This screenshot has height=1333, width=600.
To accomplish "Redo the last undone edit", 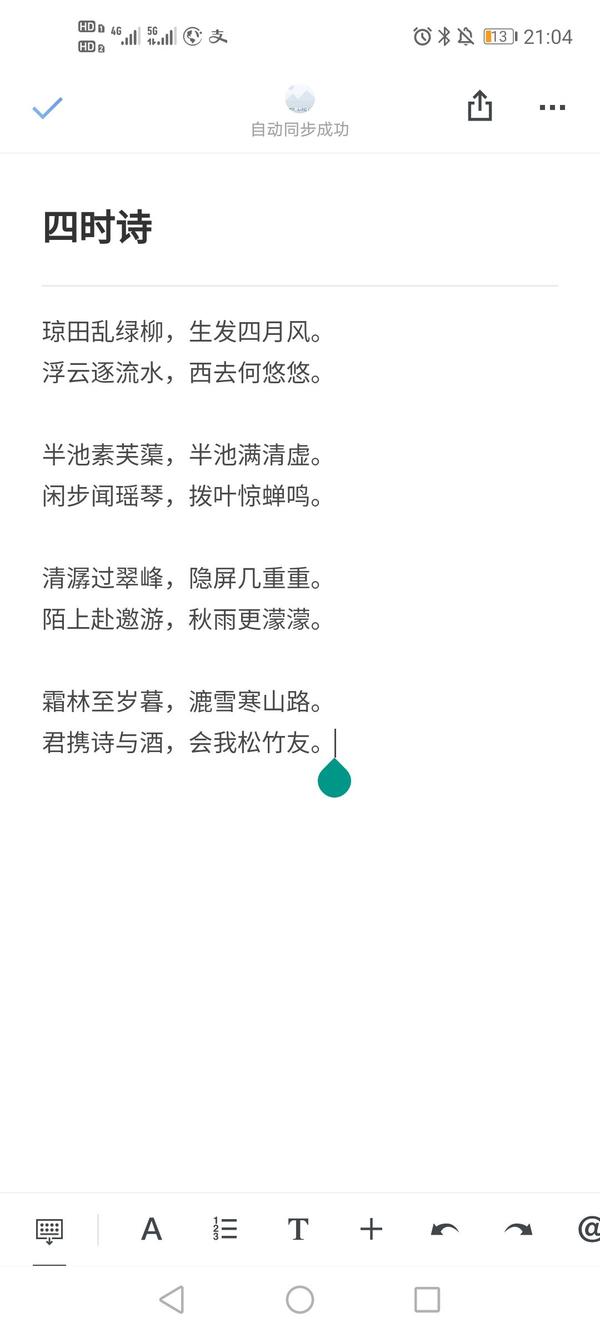I will coord(518,1229).
